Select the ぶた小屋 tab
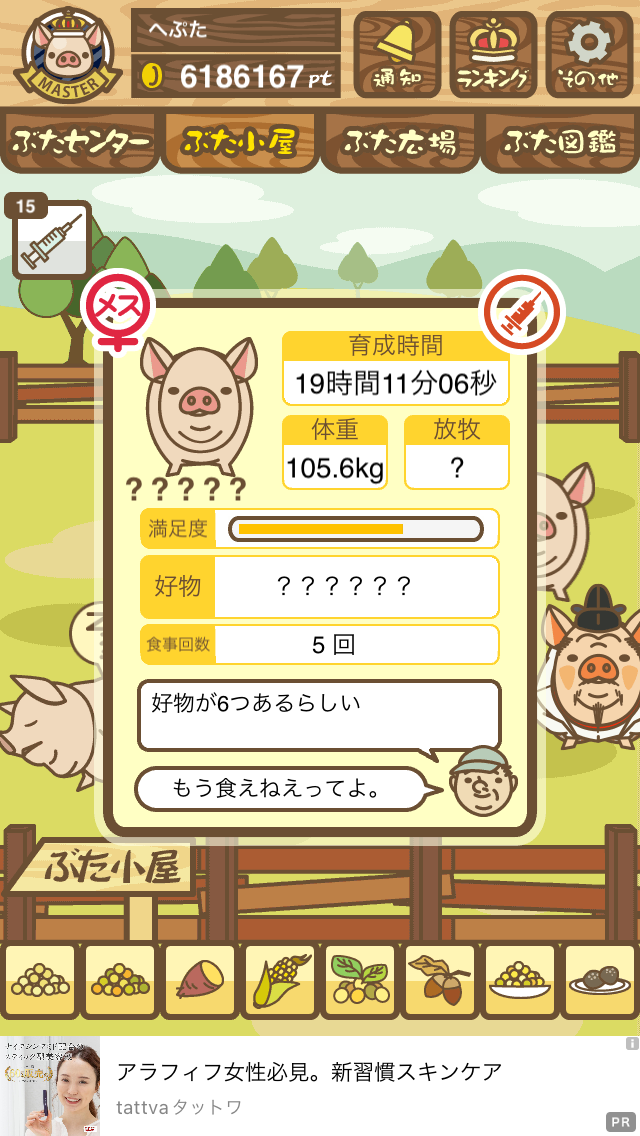Image resolution: width=640 pixels, height=1136 pixels. click(x=240, y=142)
